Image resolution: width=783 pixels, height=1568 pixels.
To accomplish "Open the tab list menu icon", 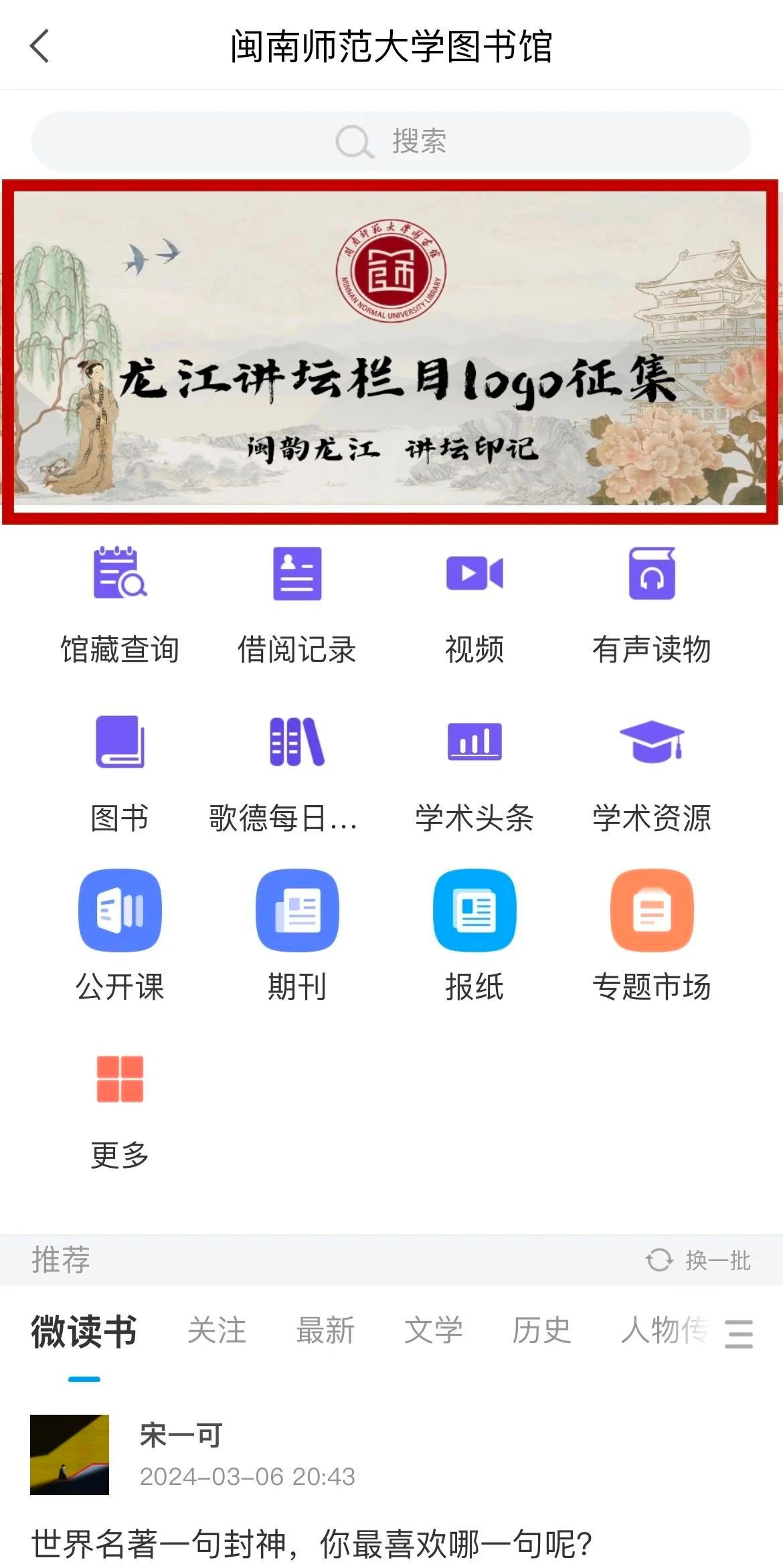I will pos(739,1333).
